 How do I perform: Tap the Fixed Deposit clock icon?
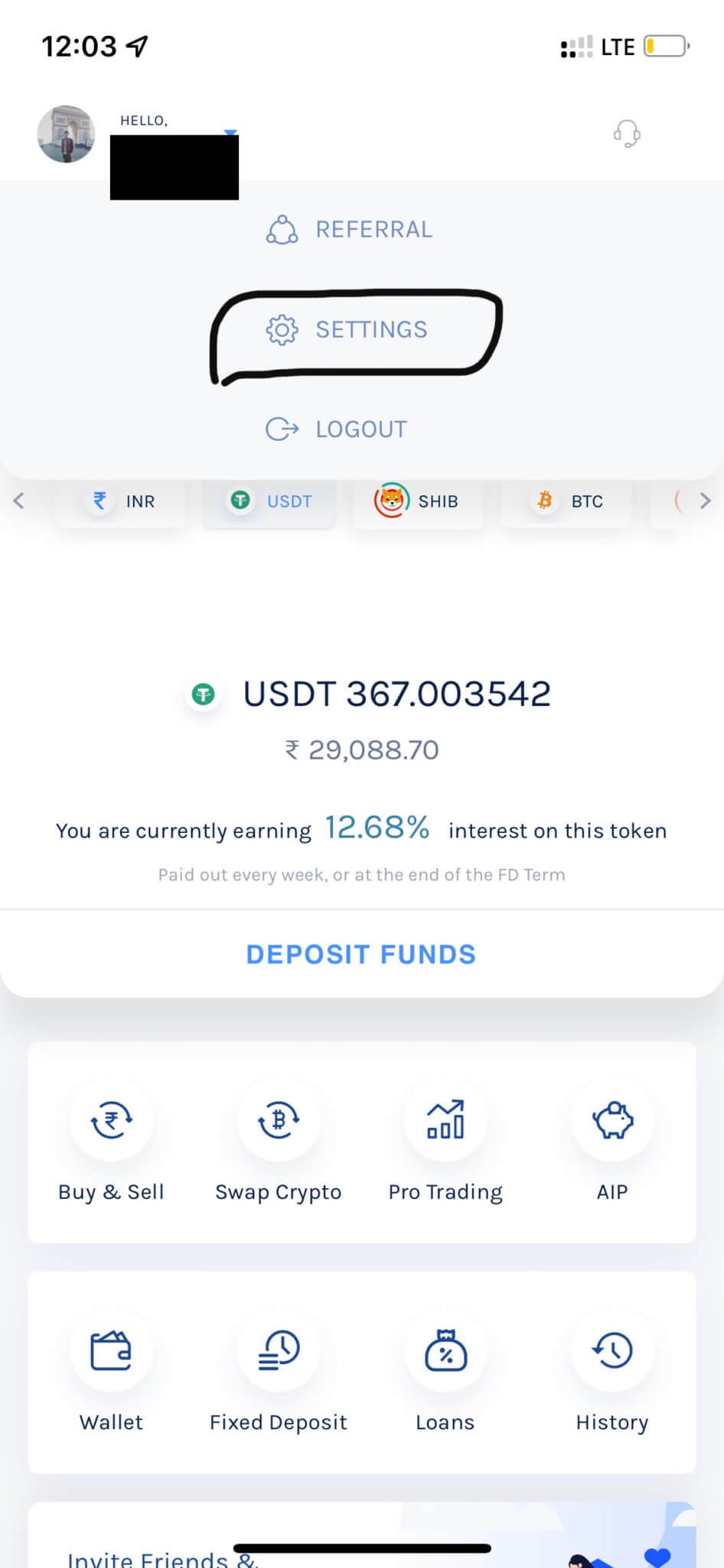pos(278,1353)
